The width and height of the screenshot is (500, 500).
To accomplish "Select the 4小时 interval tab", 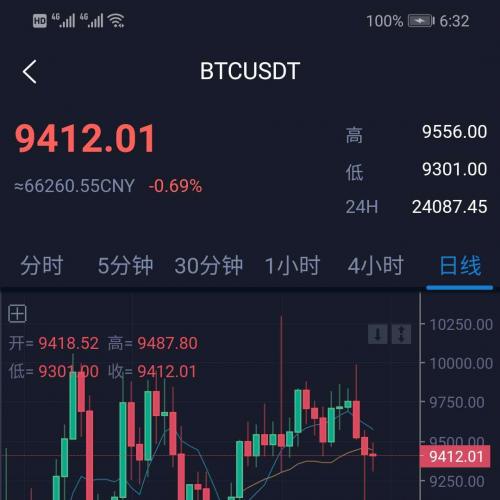I will point(376,266).
